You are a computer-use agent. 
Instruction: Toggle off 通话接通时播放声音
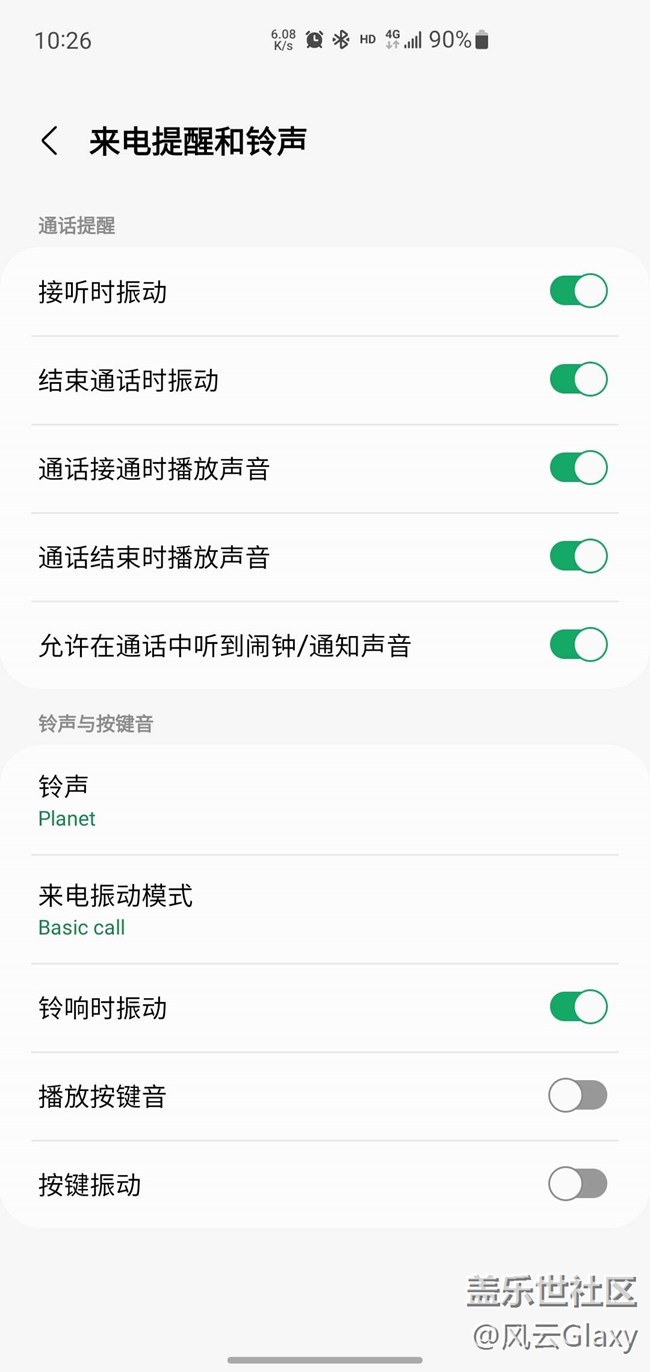578,468
